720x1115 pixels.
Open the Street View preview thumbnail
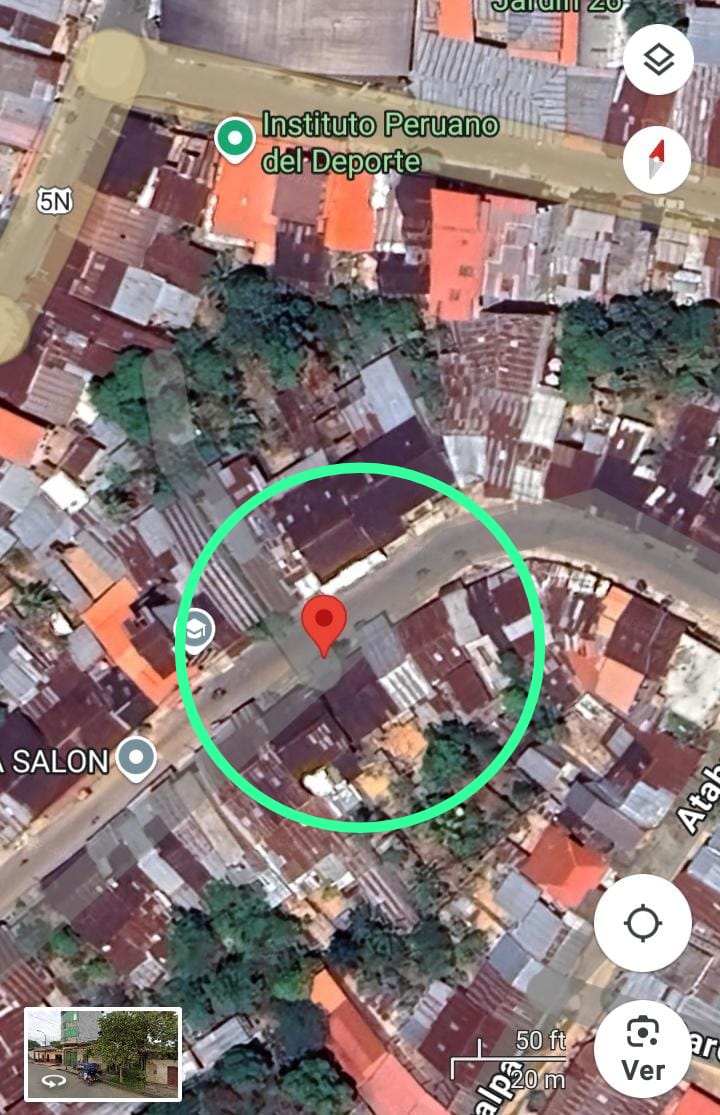coord(103,1053)
